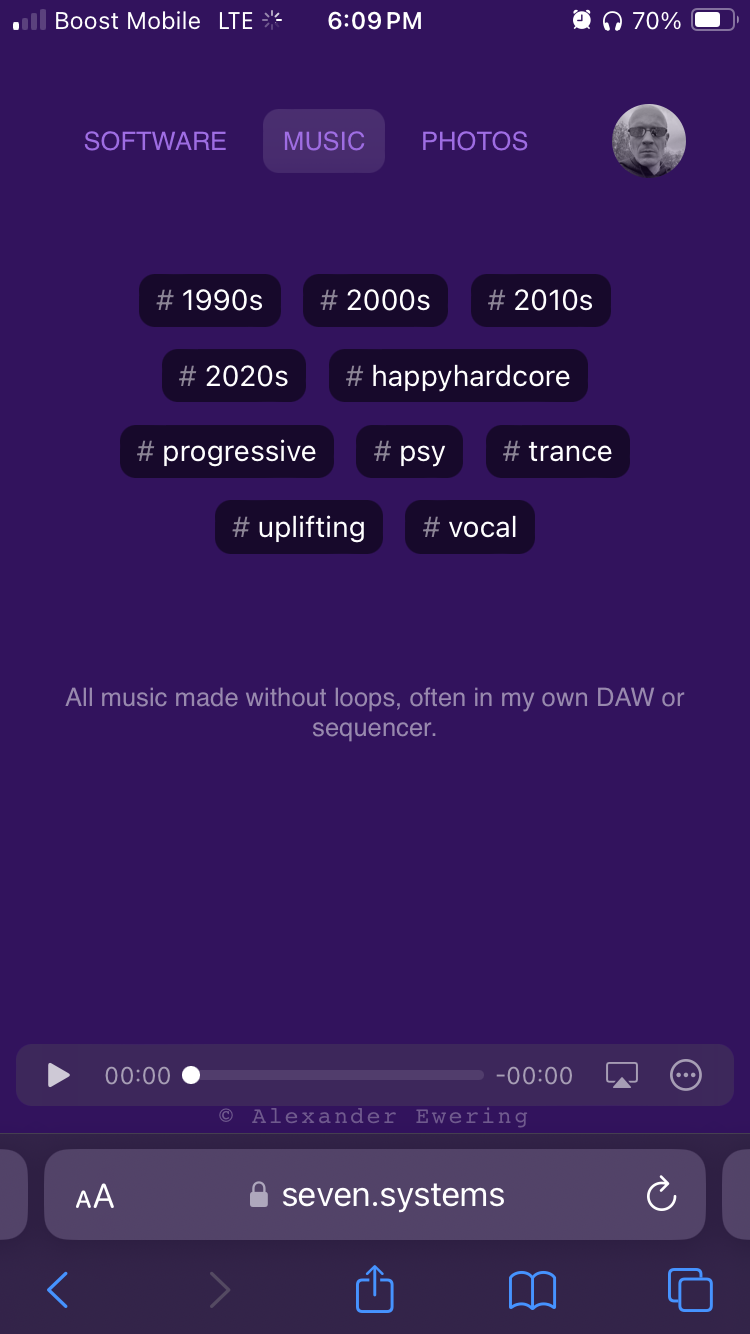Select the progressive tag
The height and width of the screenshot is (1334, 750).
tap(226, 451)
